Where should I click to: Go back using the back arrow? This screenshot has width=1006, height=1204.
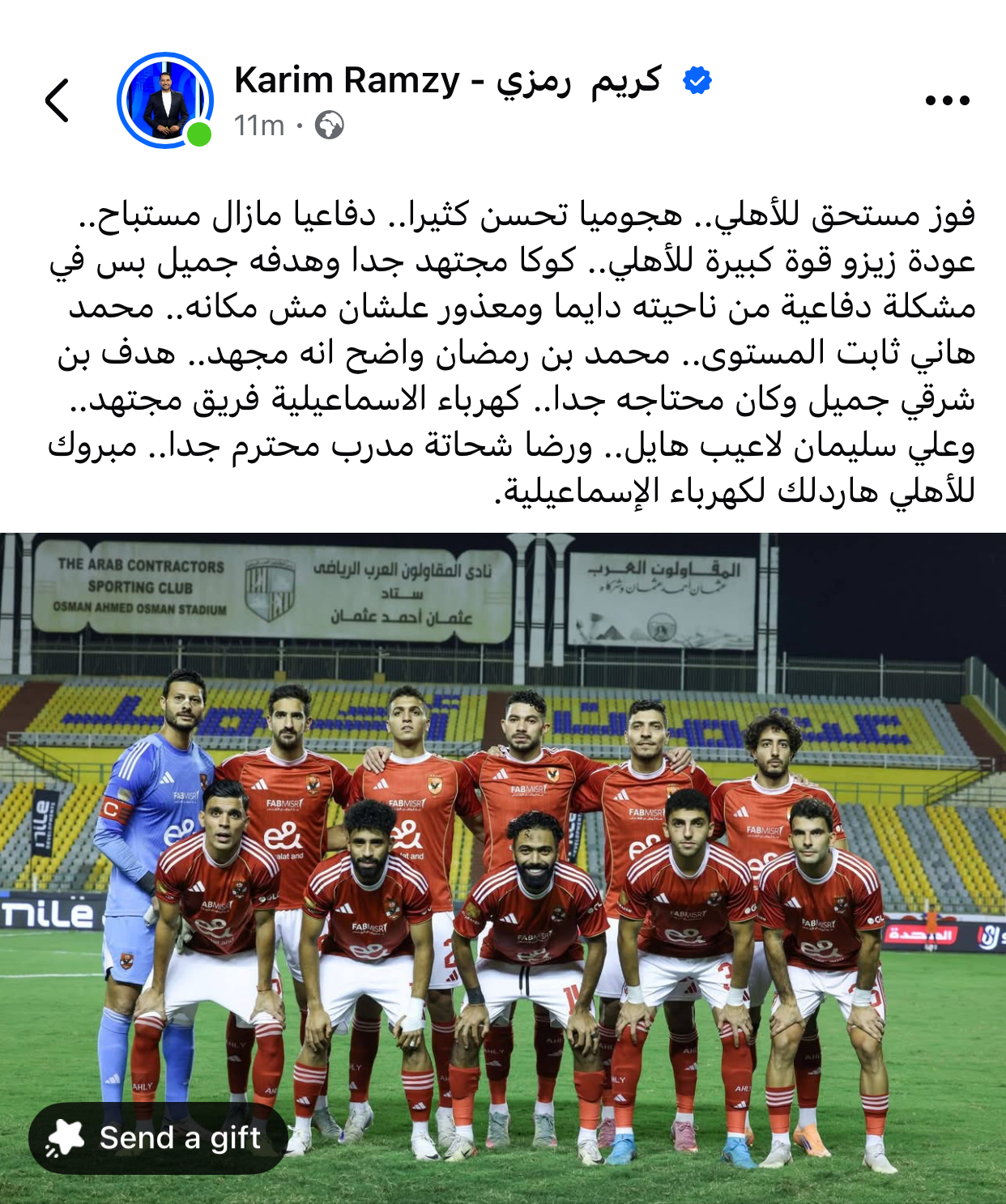tap(57, 100)
